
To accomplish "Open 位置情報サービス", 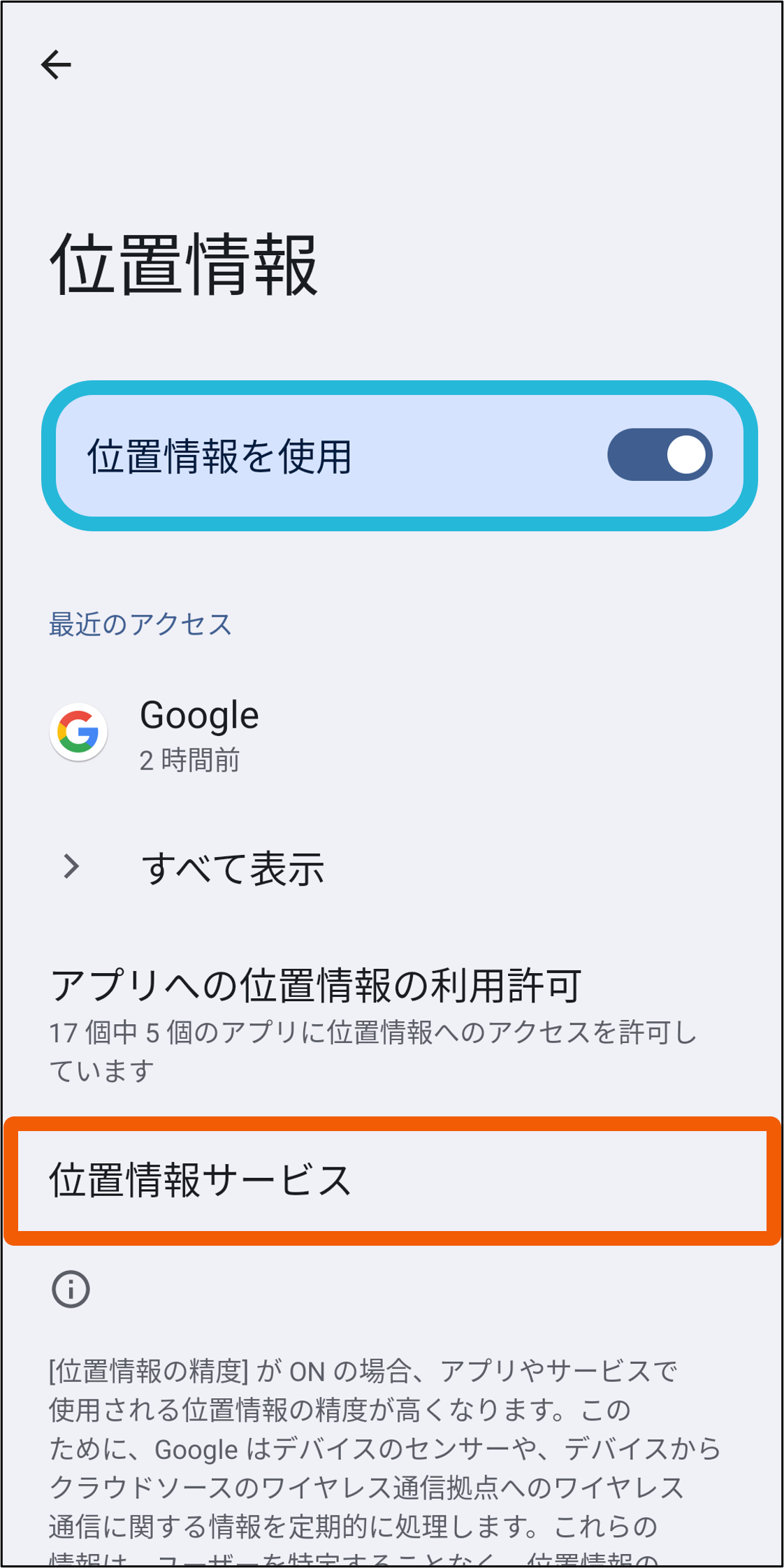I will pyautogui.click(x=392, y=1181).
